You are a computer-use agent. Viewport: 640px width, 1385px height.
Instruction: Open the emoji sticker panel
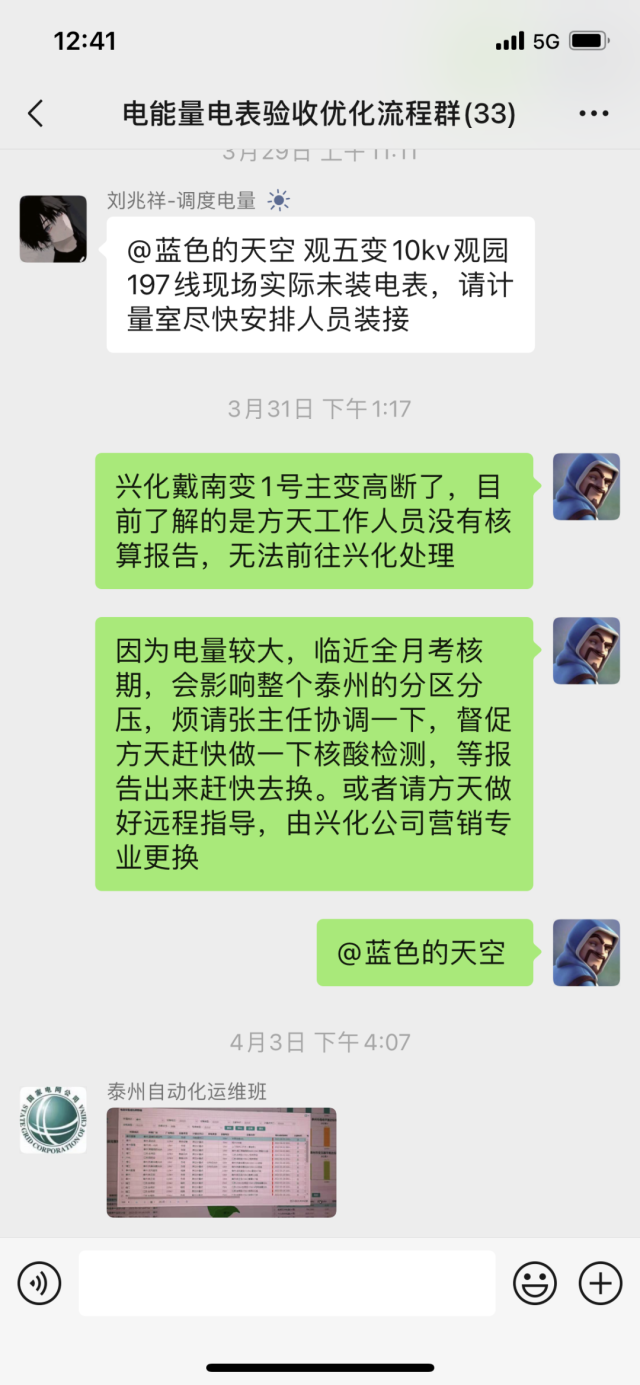click(535, 1282)
